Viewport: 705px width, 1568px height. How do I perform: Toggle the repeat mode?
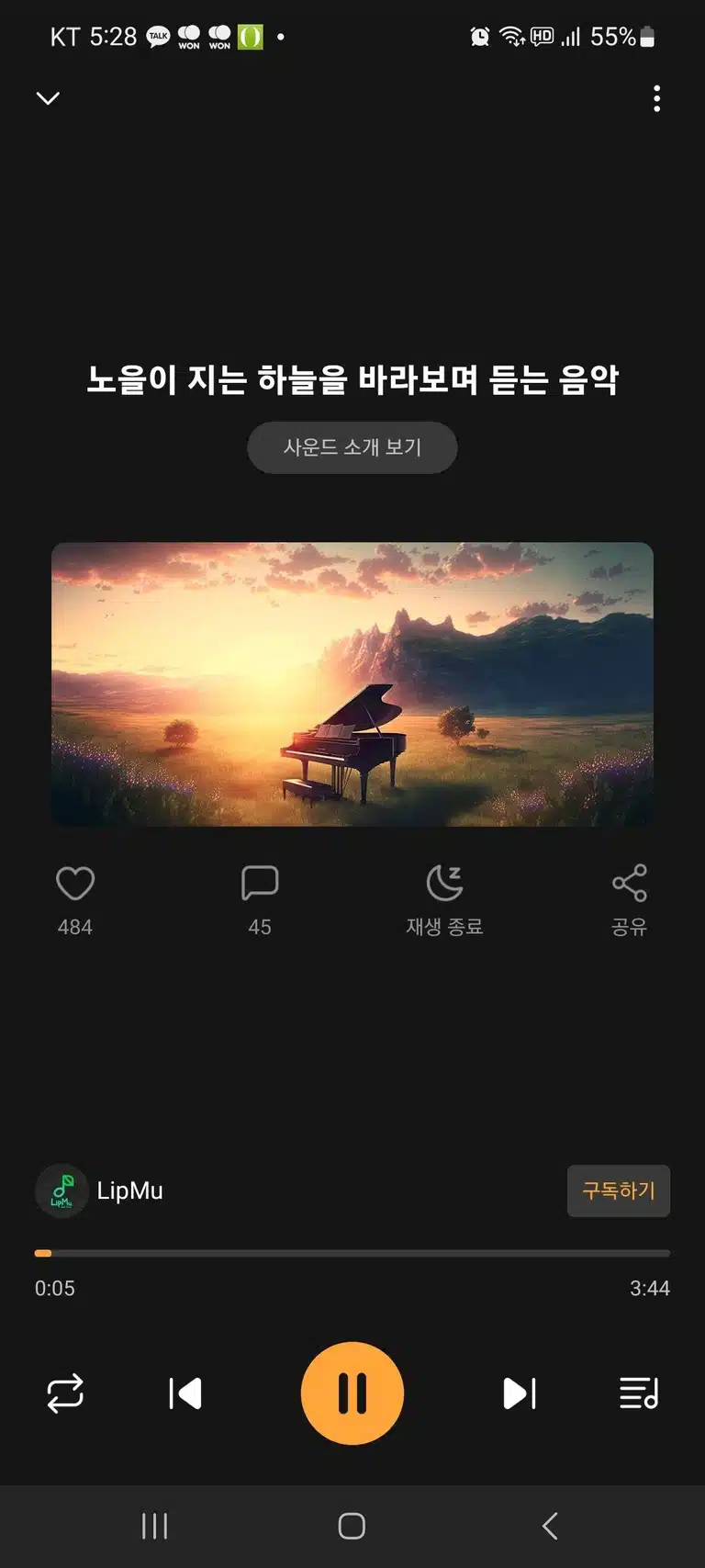click(x=65, y=1393)
